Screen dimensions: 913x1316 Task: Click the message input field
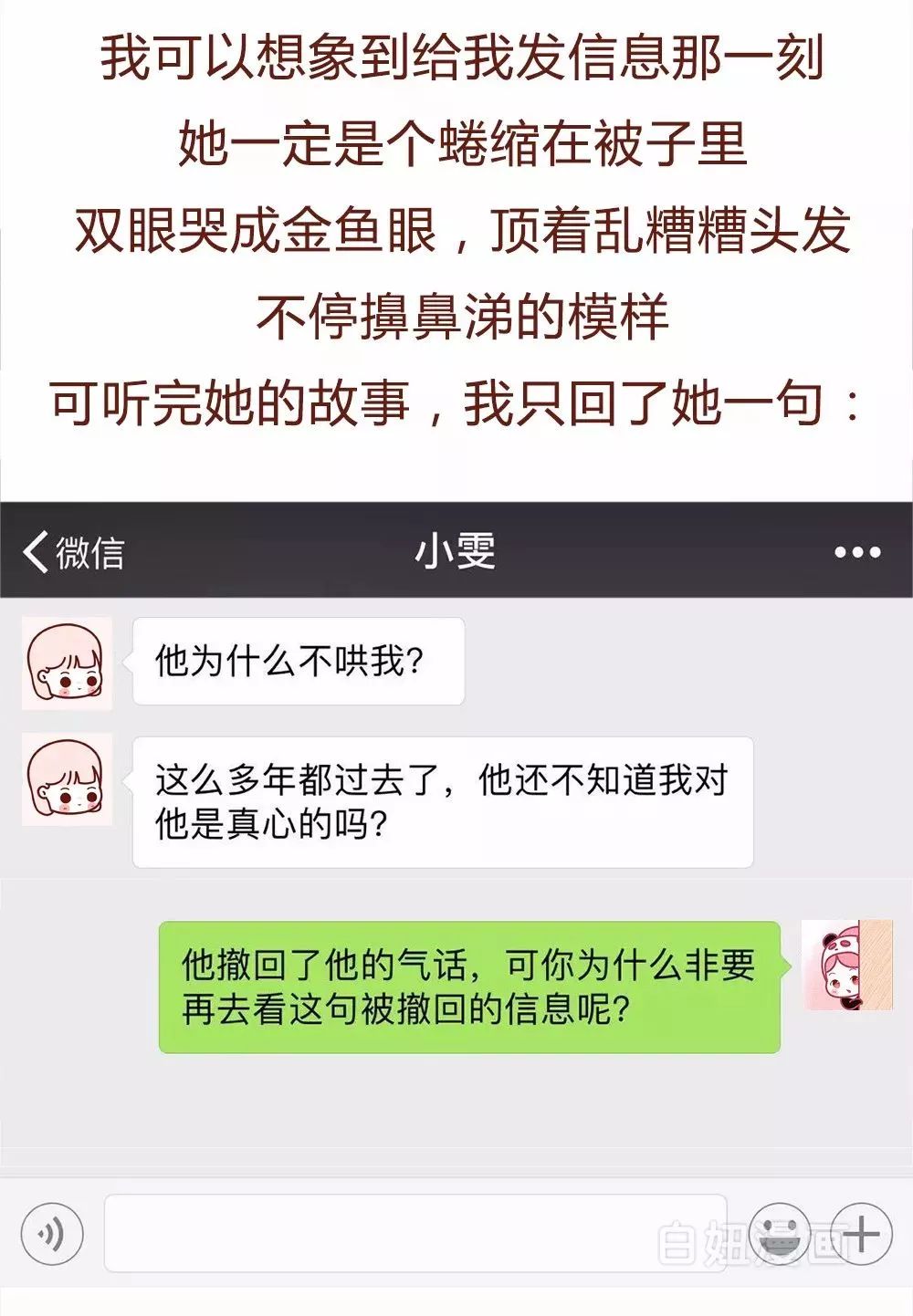tap(411, 1235)
